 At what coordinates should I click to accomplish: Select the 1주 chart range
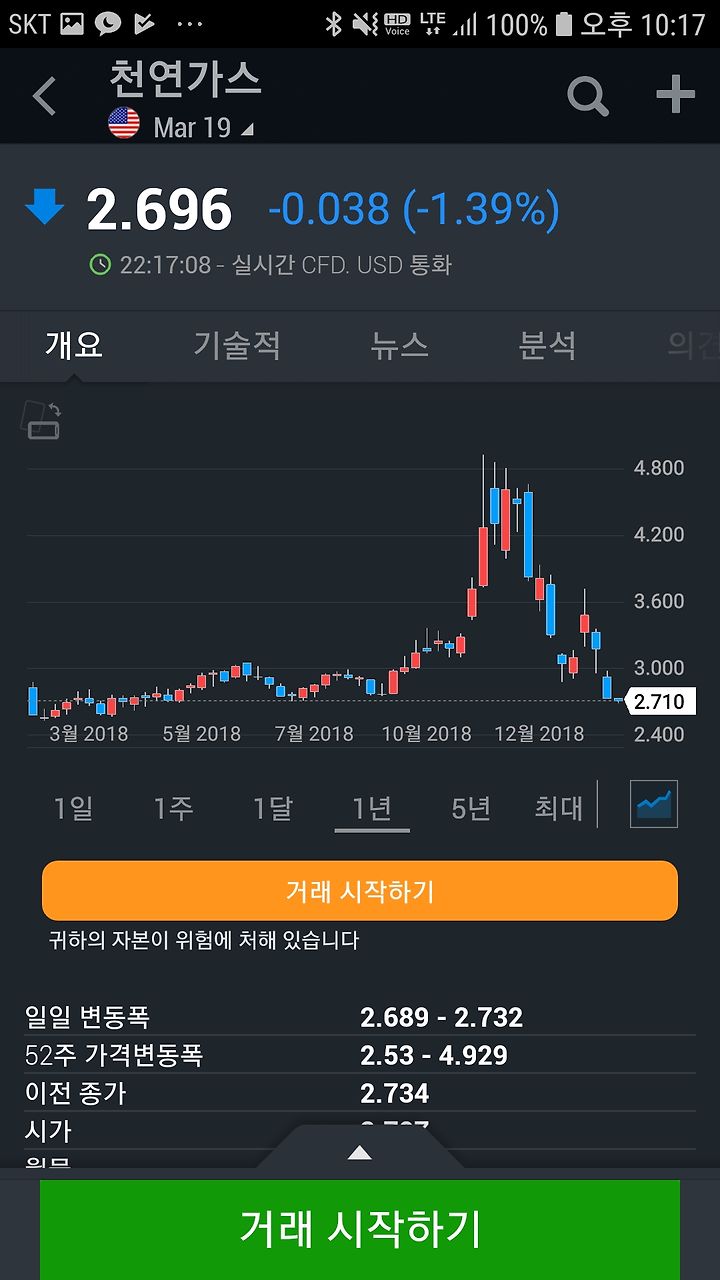(172, 808)
